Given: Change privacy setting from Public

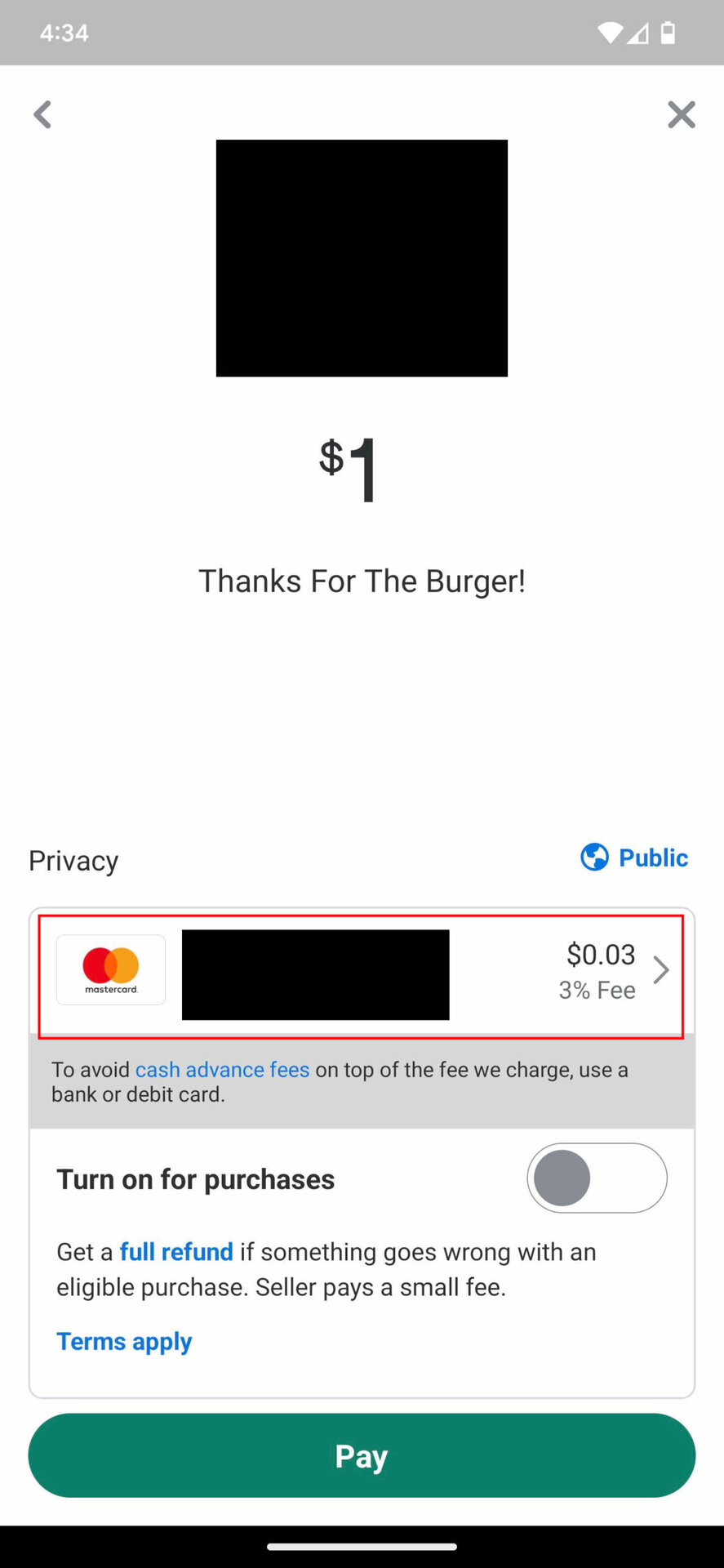Looking at the screenshot, I should [x=634, y=857].
